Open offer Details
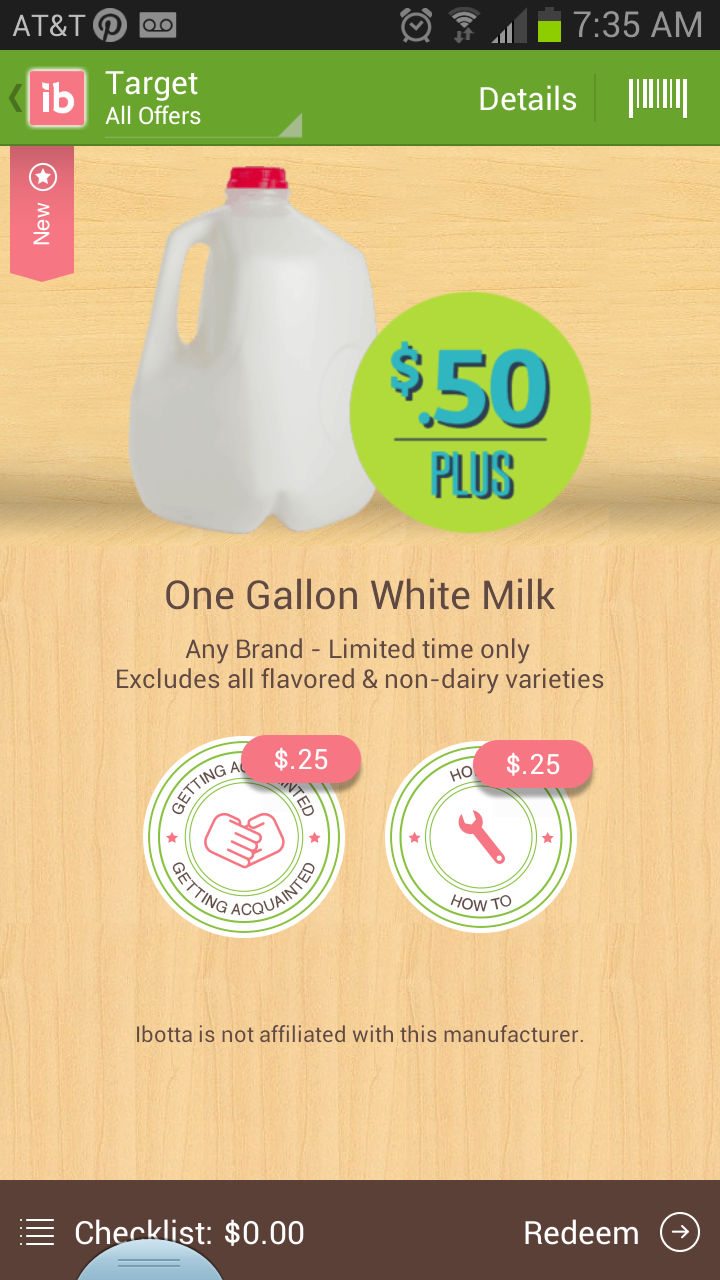This screenshot has width=720, height=1280. point(527,99)
